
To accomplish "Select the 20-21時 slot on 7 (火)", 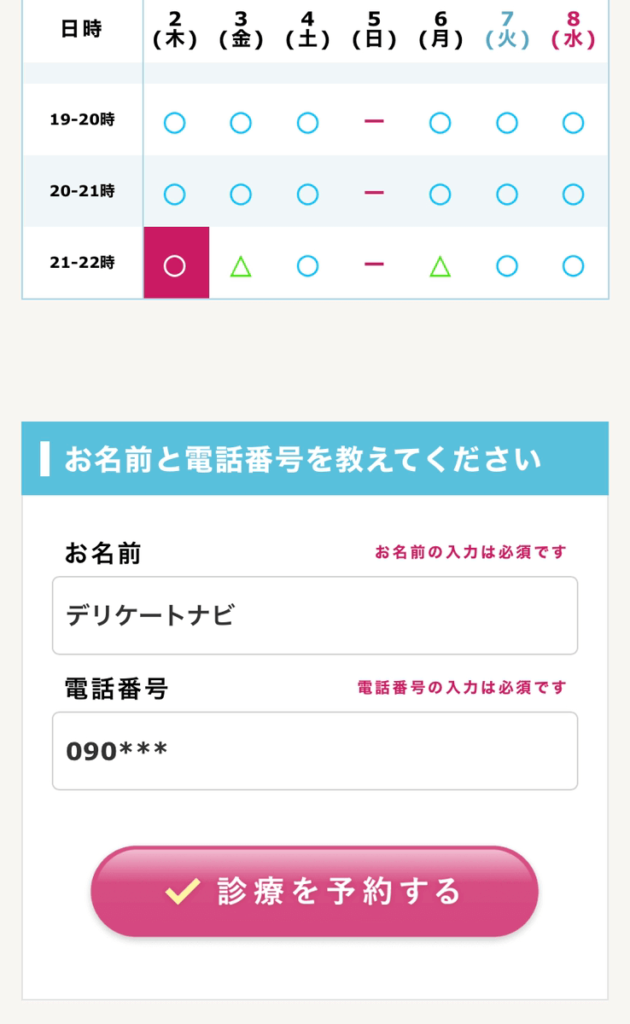I will point(507,194).
